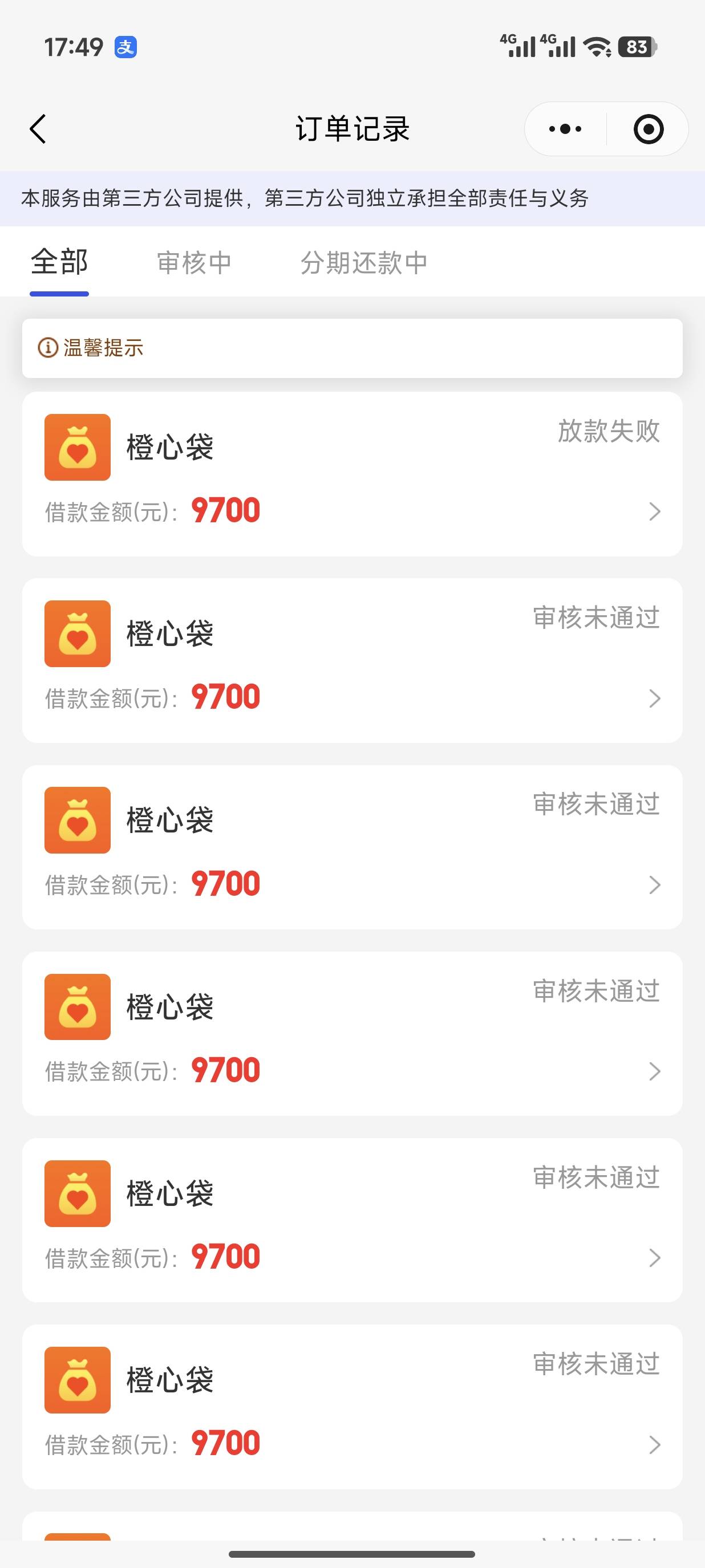Open the 橙心袋 order marked 放款失败
Screen dimensions: 705x1568
pyautogui.click(x=352, y=474)
